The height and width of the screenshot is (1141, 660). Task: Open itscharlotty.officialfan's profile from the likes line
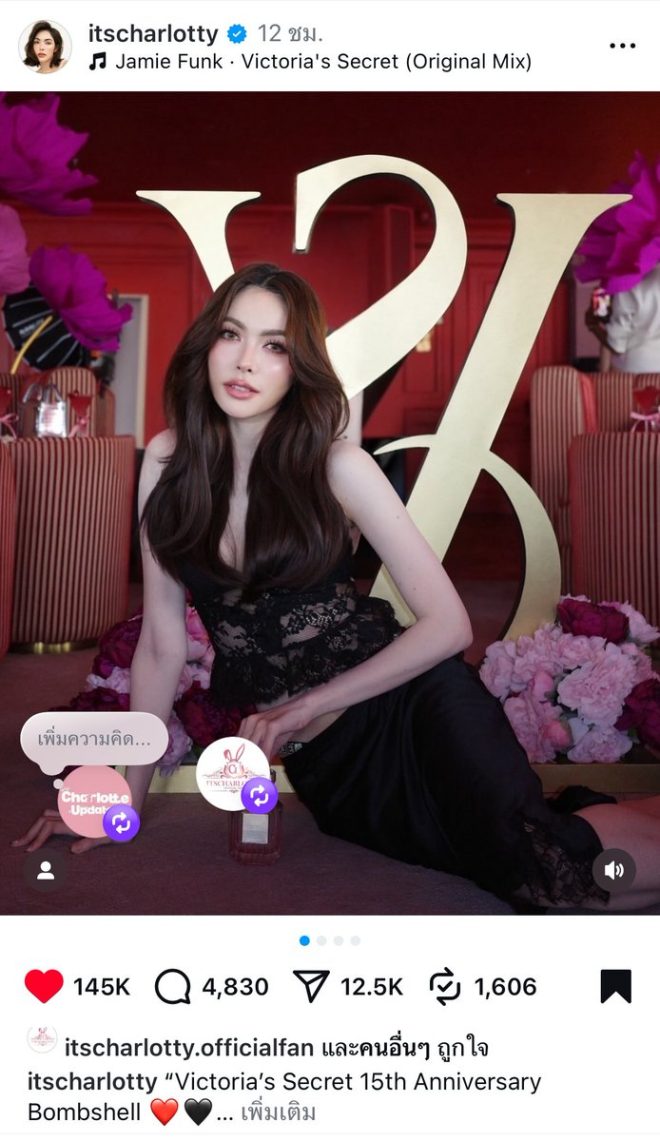click(190, 1047)
